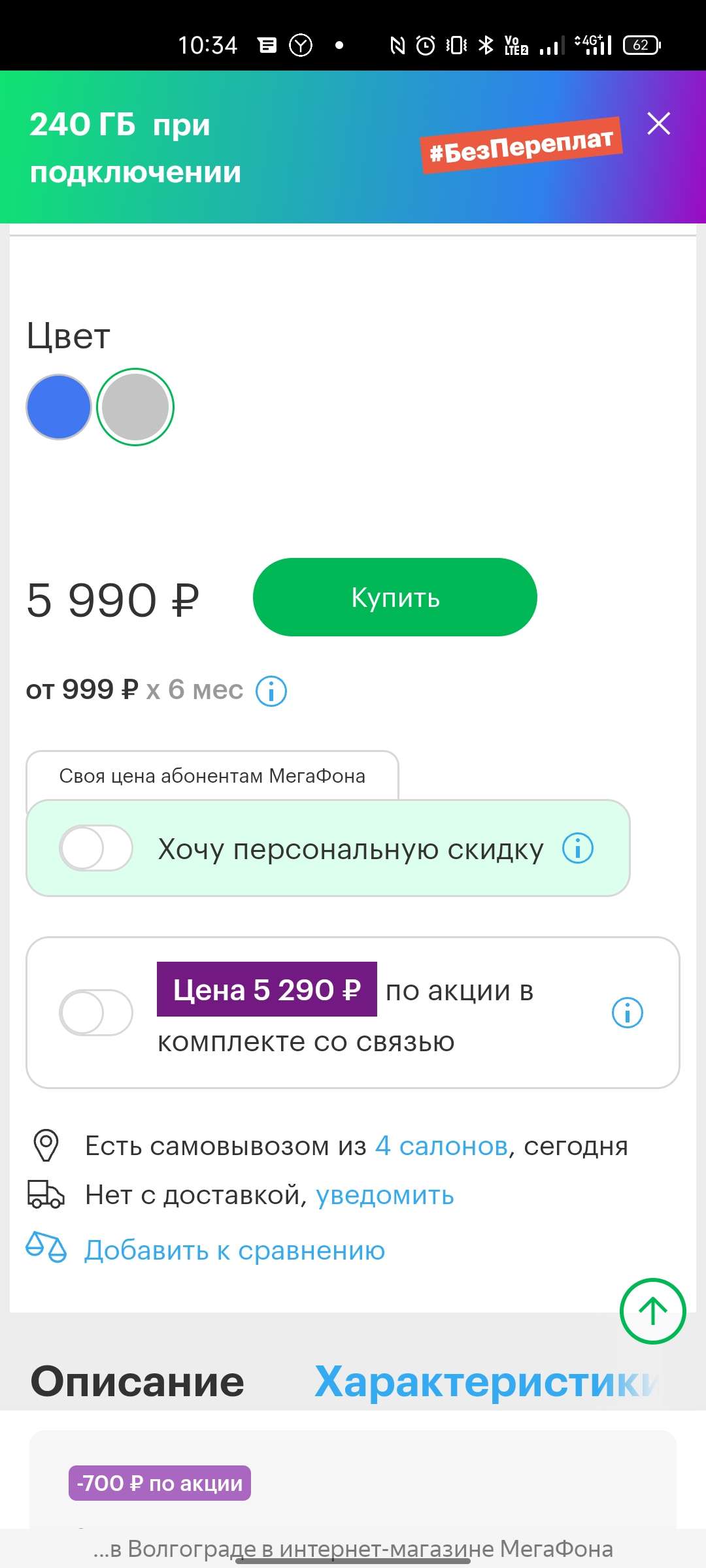Select the gray color option
The image size is (706, 1568).
point(135,407)
